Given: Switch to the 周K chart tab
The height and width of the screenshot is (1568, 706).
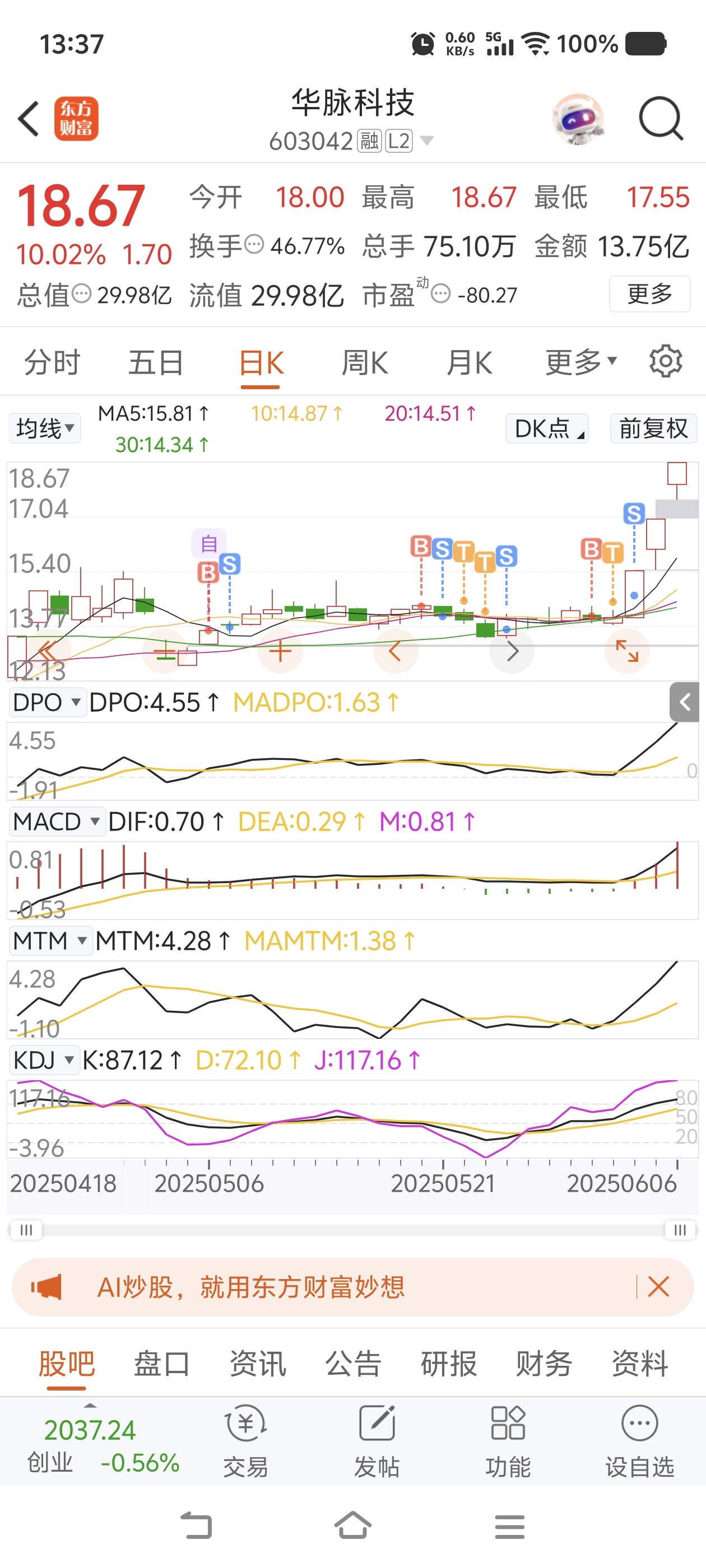Looking at the screenshot, I should pyautogui.click(x=364, y=363).
